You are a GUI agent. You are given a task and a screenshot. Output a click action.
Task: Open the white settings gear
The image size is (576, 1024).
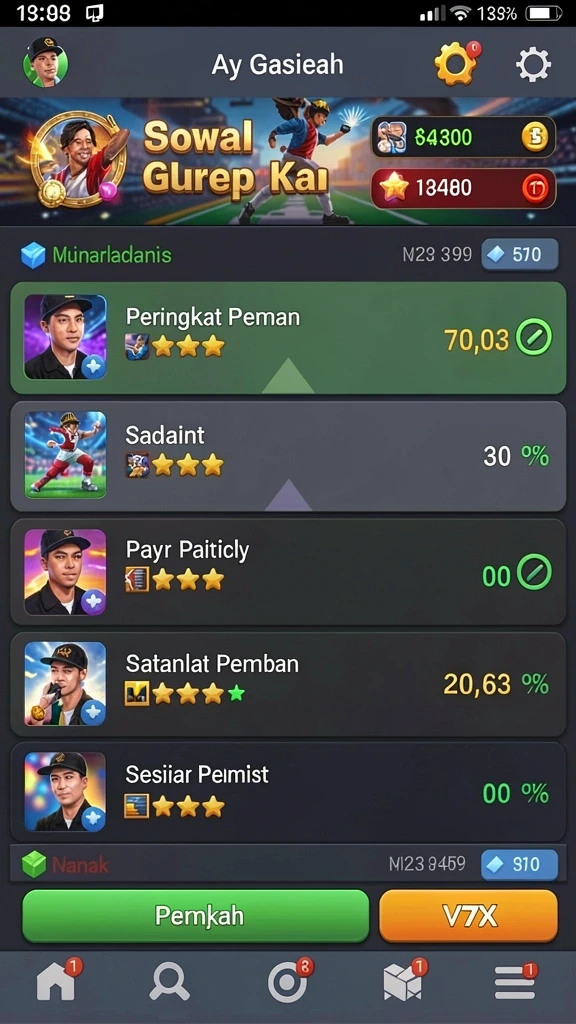click(x=534, y=65)
